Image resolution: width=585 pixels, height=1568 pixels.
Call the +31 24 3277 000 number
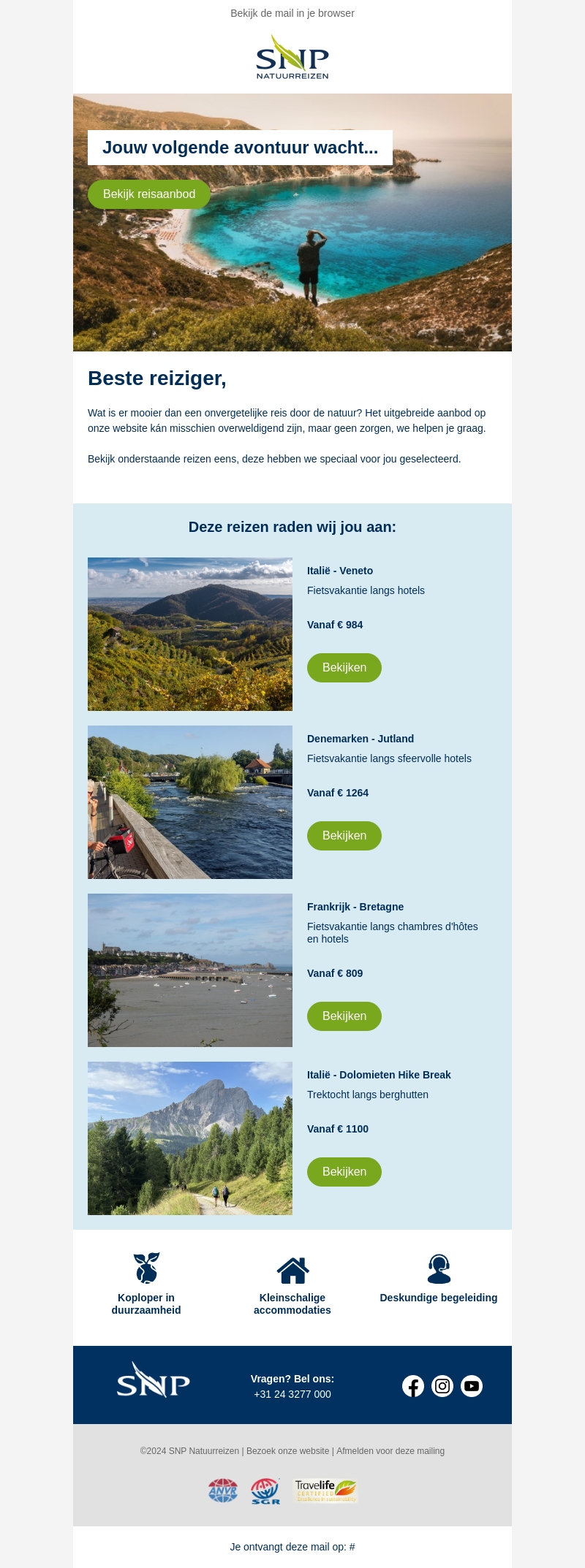tap(292, 1394)
